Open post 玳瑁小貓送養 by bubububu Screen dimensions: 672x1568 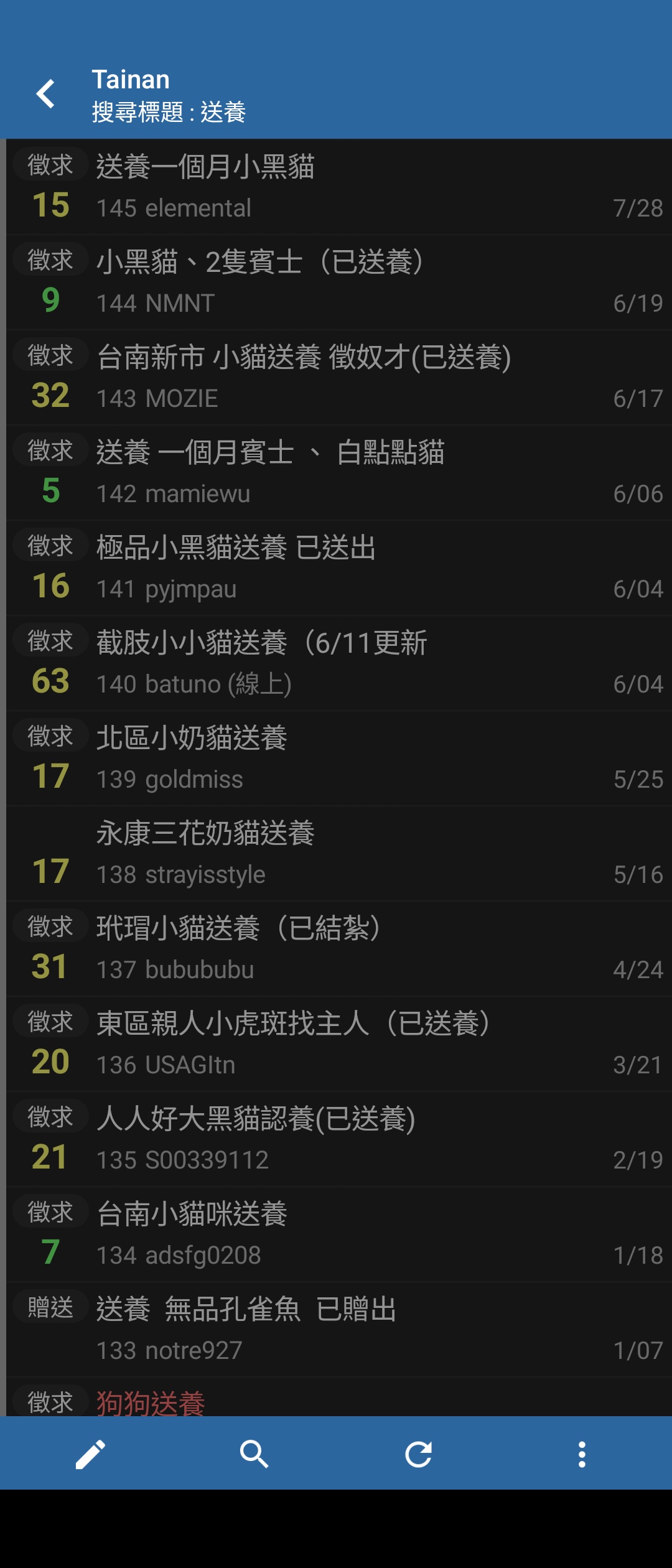336,948
